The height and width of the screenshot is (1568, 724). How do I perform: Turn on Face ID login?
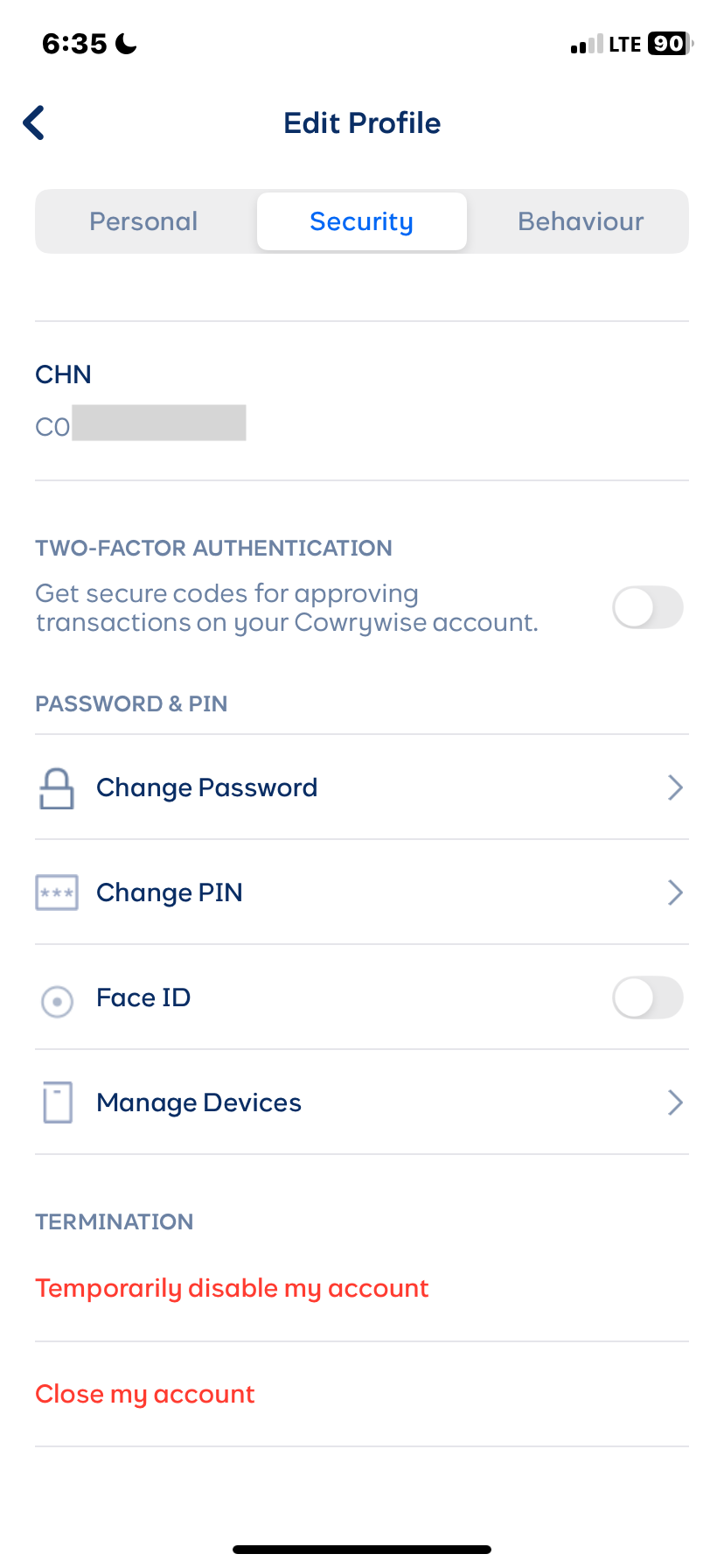coord(647,997)
